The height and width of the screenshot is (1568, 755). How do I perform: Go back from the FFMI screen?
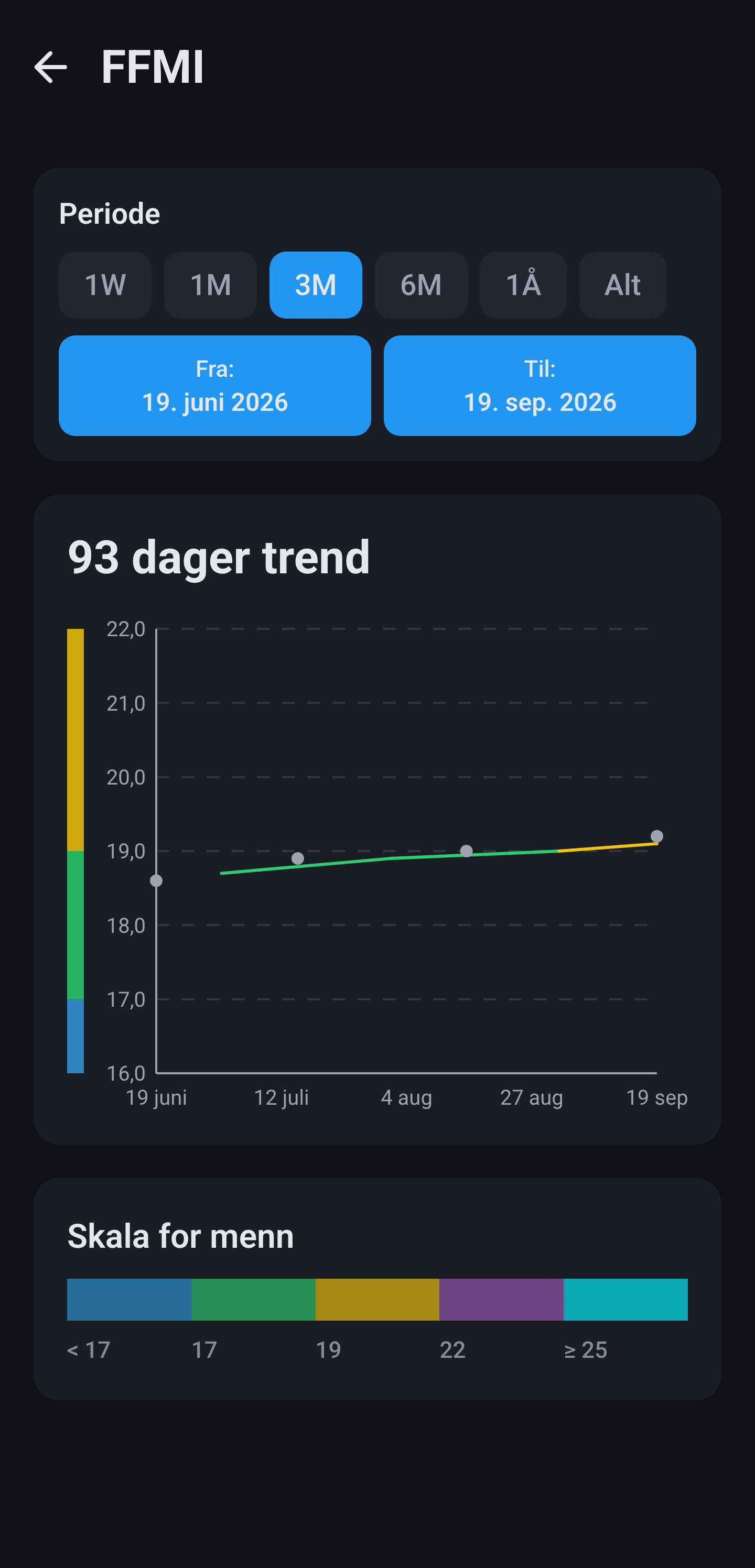tap(50, 67)
